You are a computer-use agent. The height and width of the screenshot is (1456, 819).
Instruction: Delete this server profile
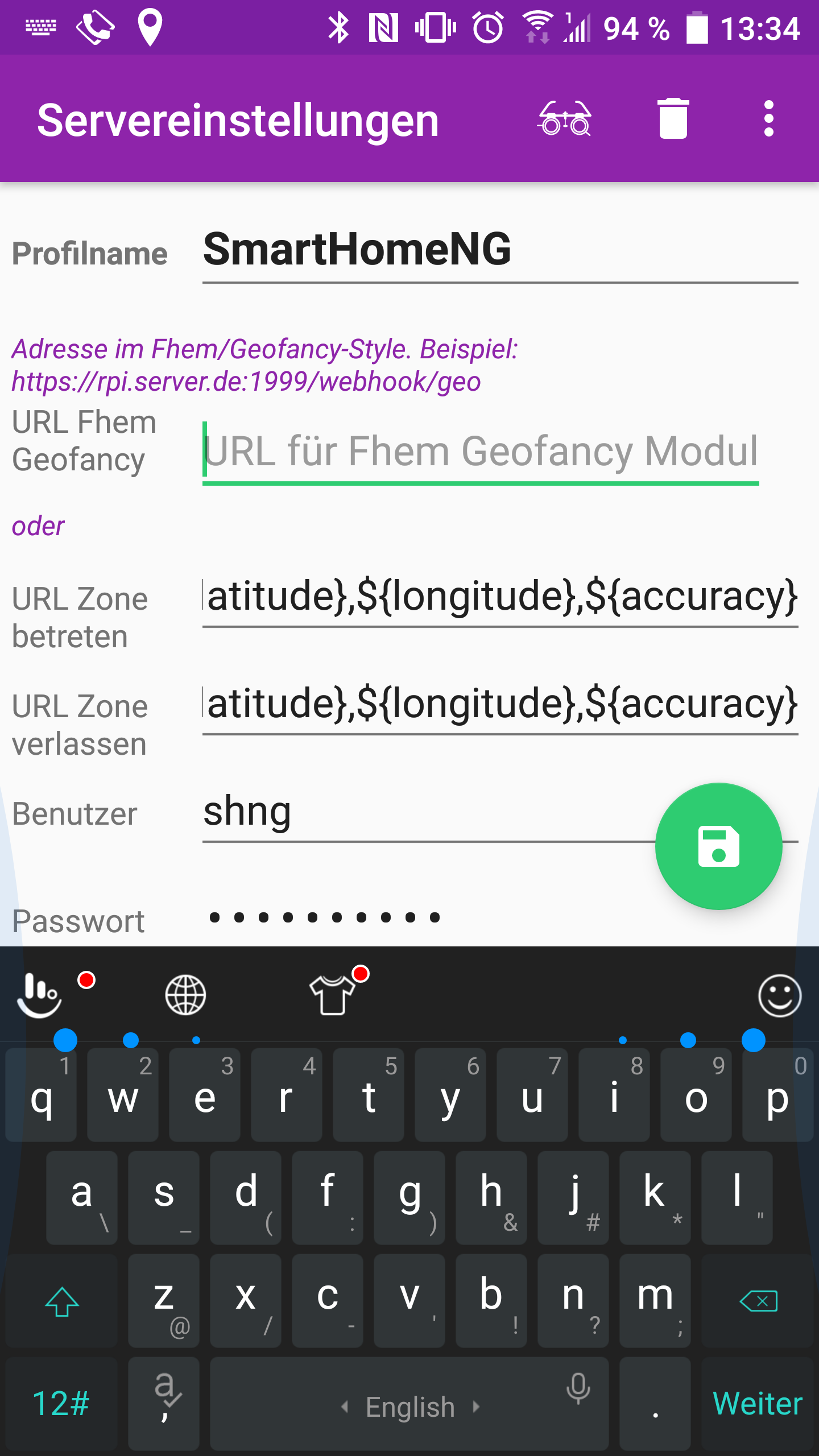pyautogui.click(x=673, y=119)
